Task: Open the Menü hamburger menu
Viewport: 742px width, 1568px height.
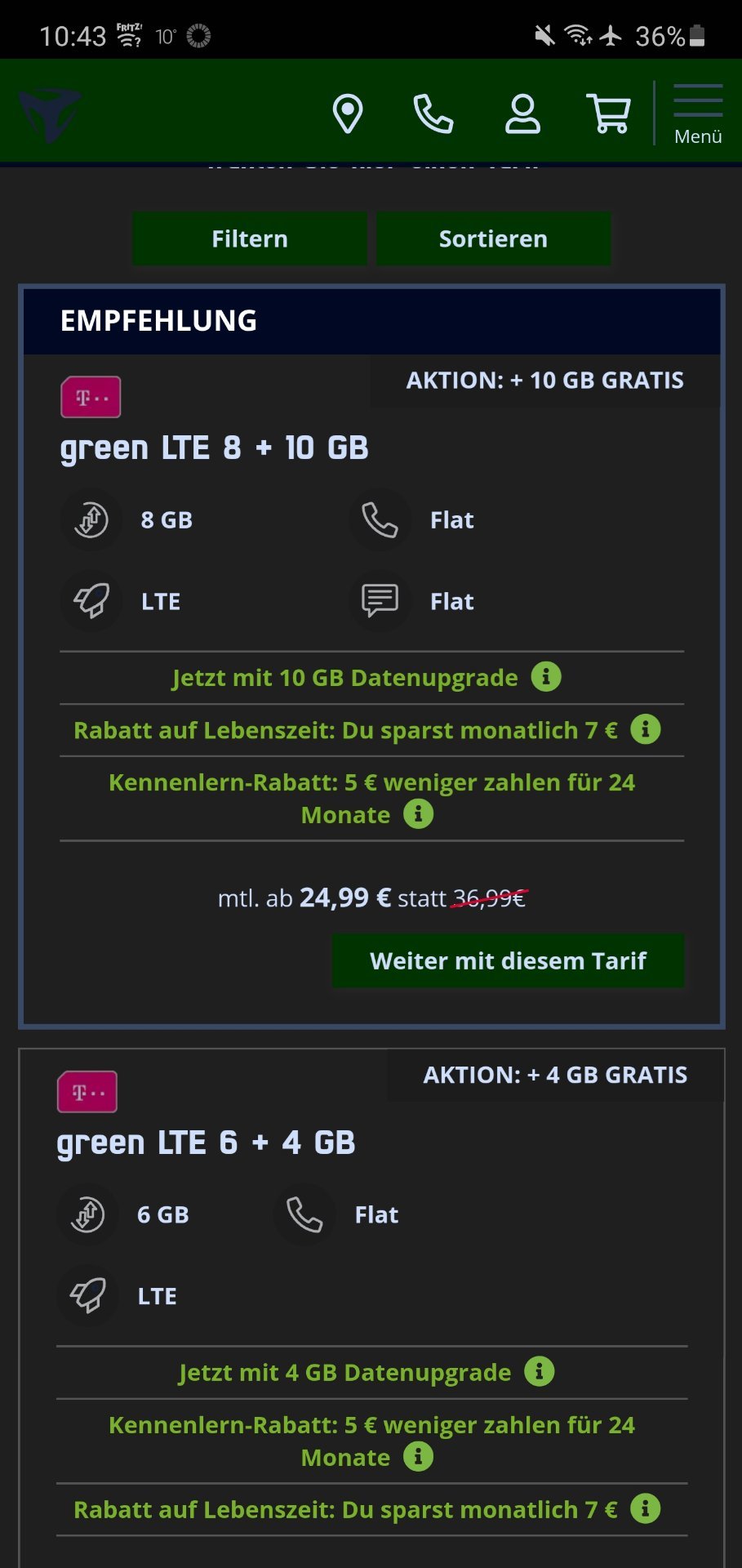Action: 698,114
